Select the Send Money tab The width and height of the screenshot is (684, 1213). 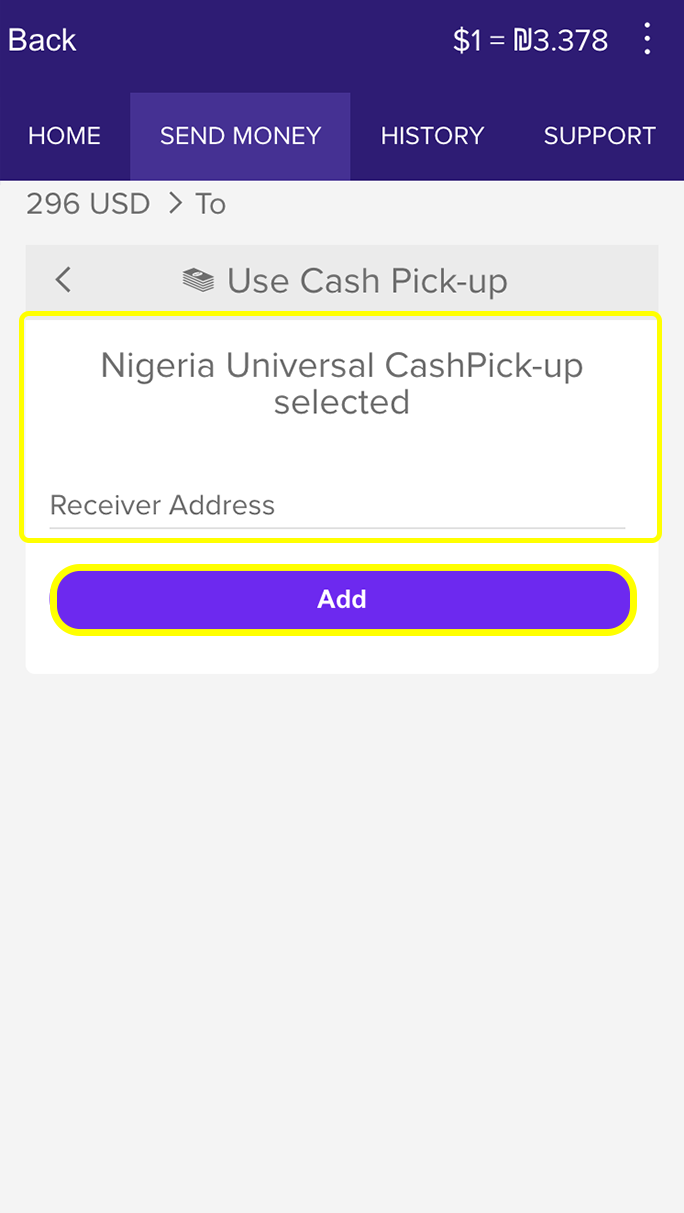(x=240, y=136)
